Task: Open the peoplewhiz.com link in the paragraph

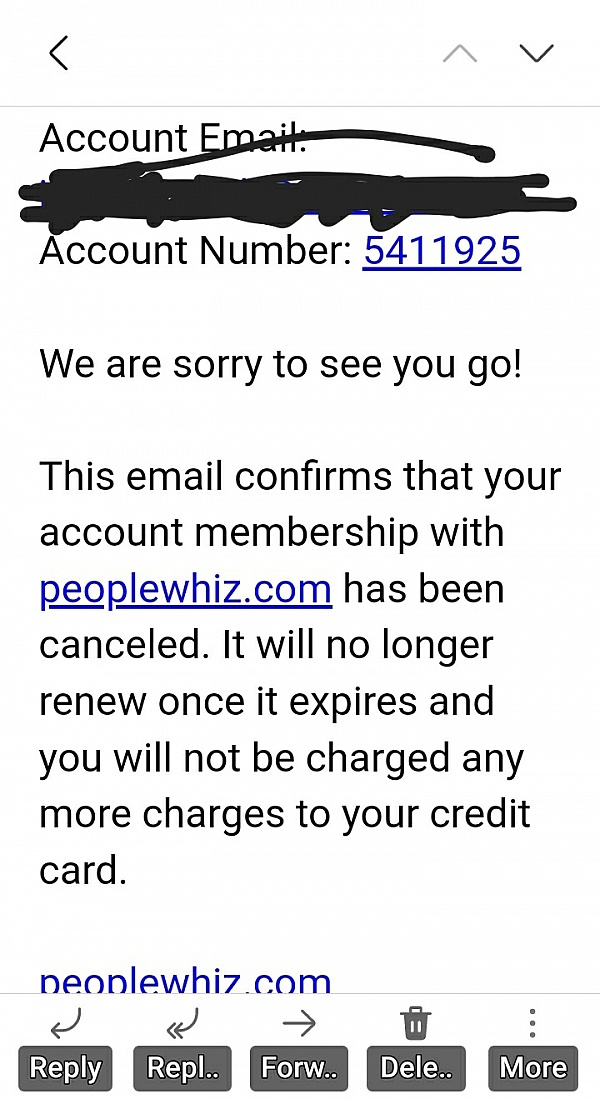Action: tap(185, 589)
